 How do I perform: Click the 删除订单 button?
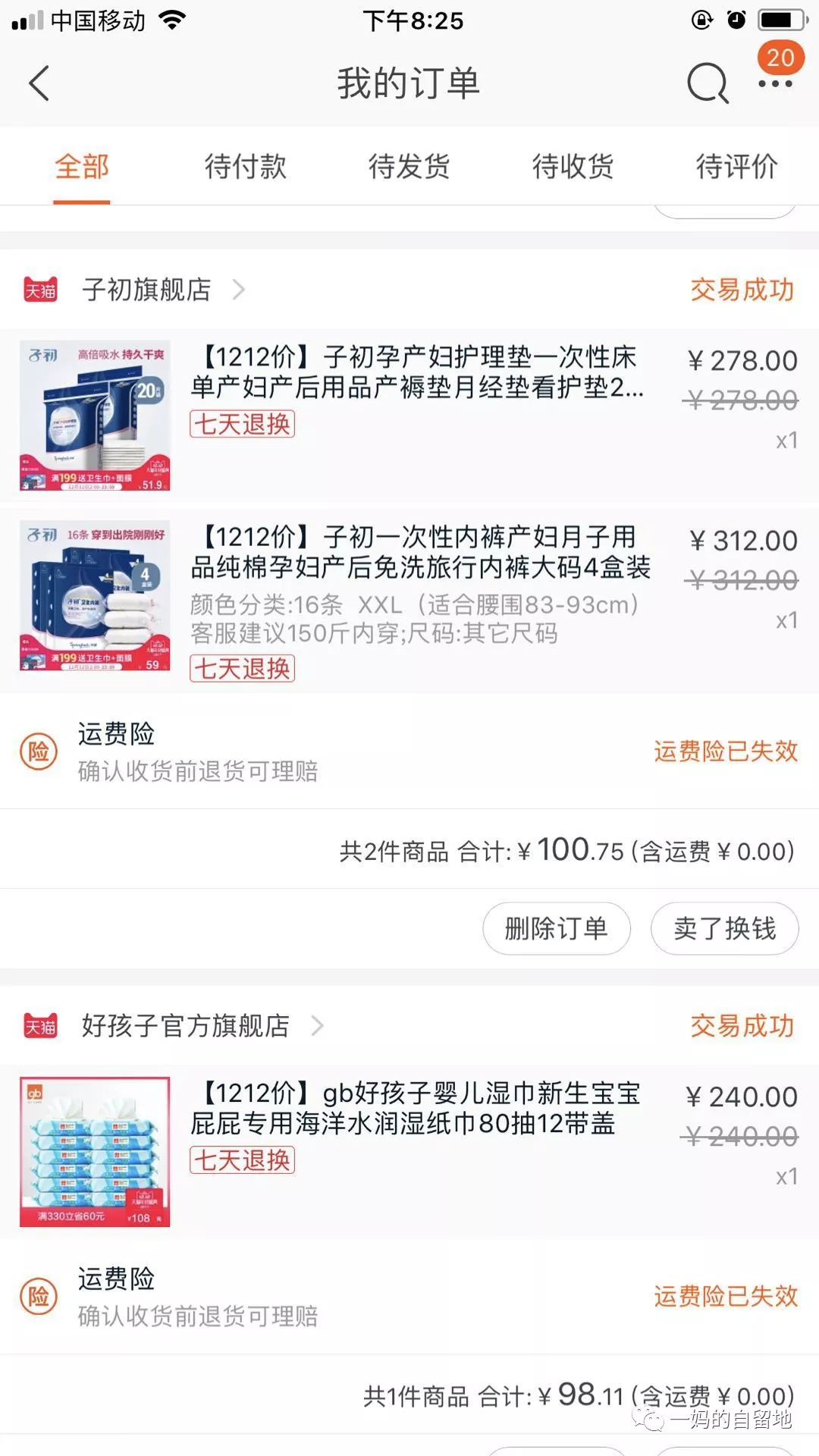pyautogui.click(x=556, y=927)
